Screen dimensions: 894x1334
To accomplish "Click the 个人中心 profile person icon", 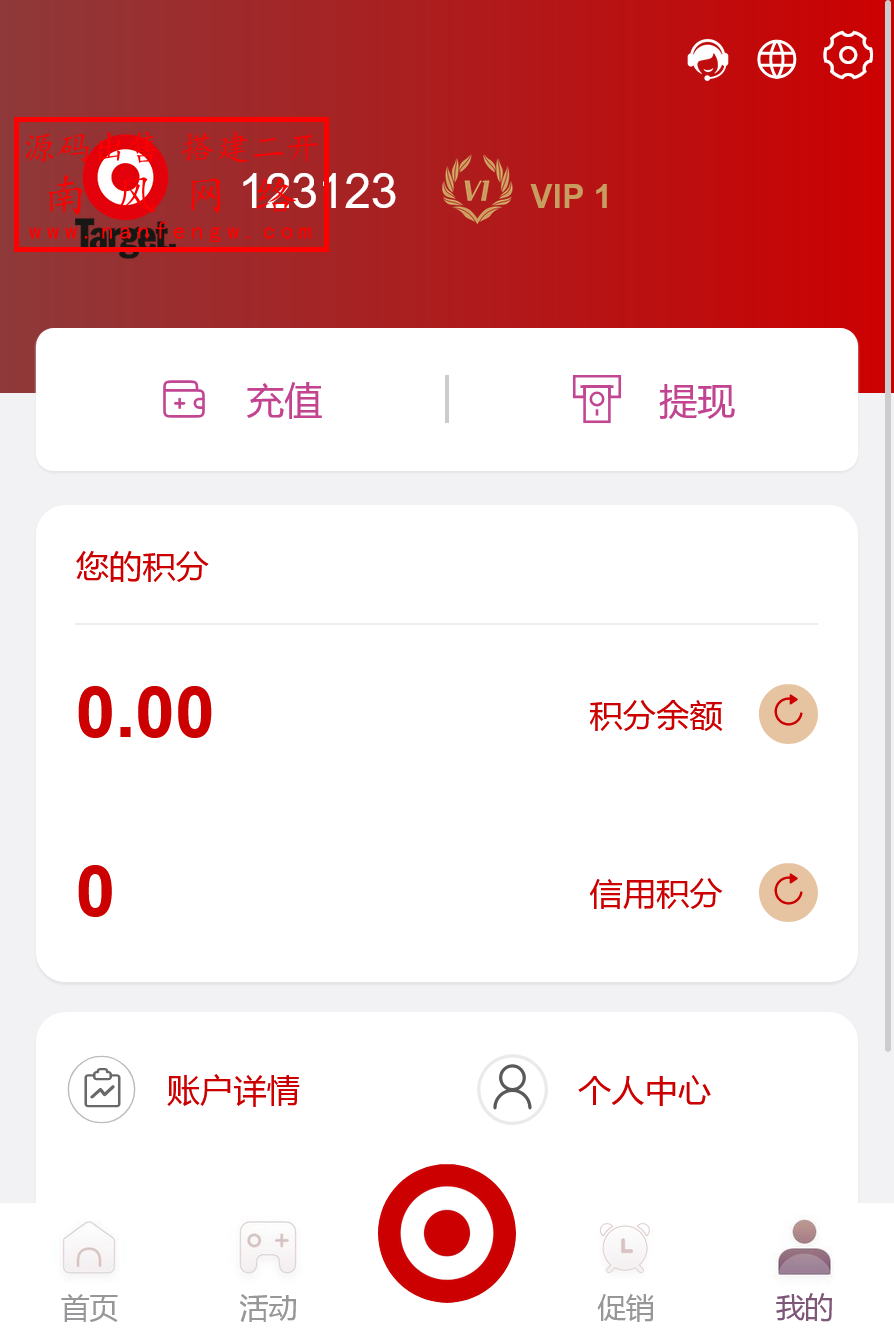I will 512,1089.
